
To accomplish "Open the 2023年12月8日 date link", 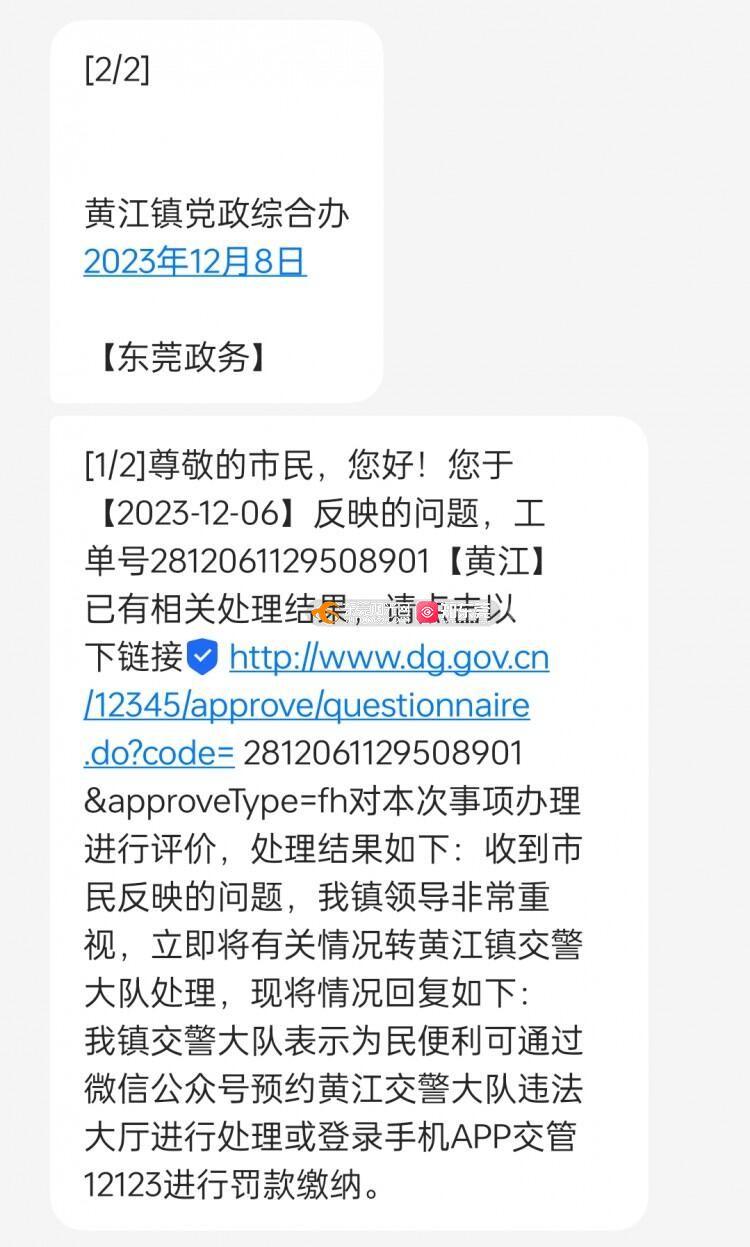I will click(x=195, y=262).
